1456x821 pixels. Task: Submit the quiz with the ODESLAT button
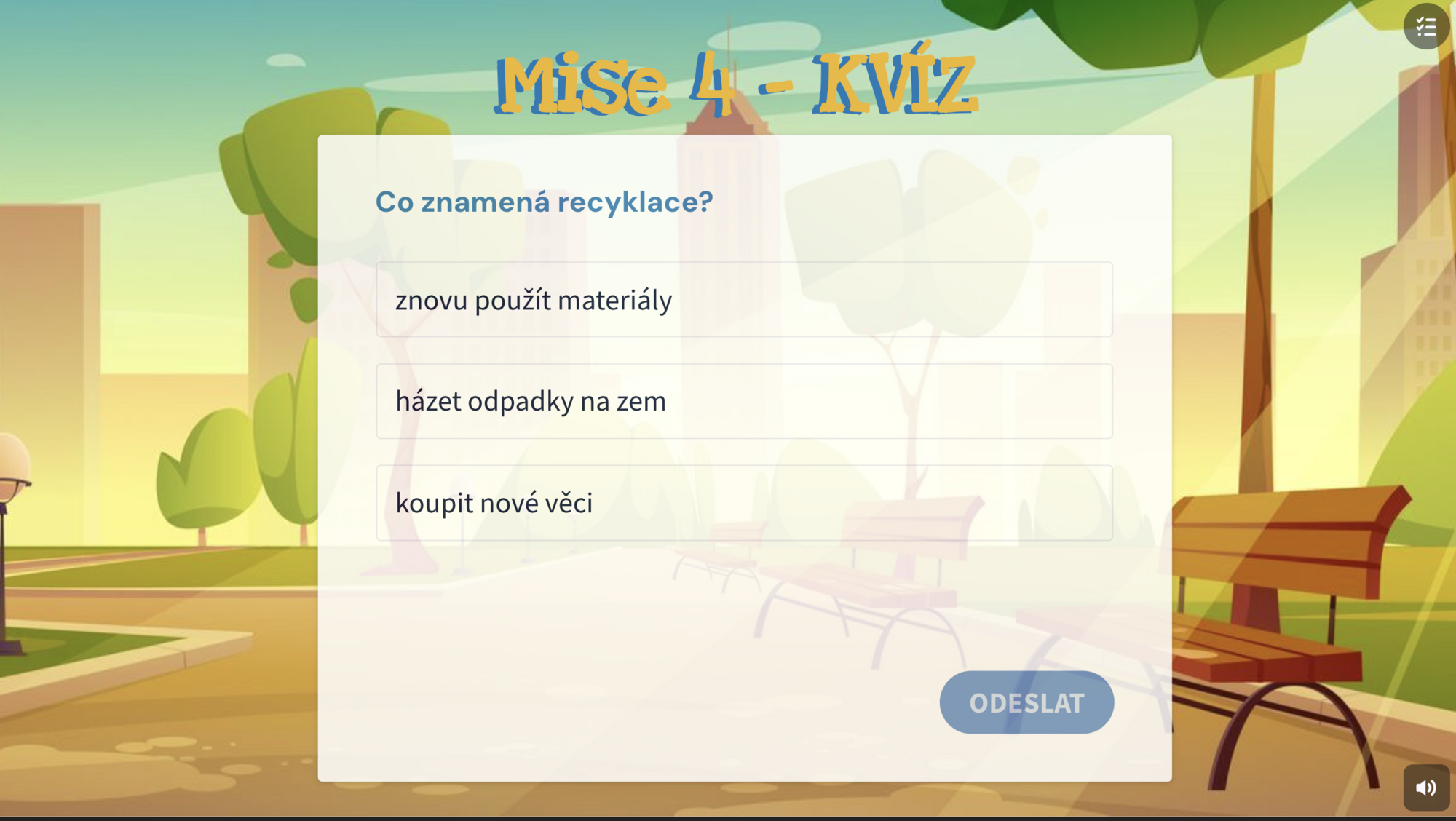pyautogui.click(x=1026, y=702)
